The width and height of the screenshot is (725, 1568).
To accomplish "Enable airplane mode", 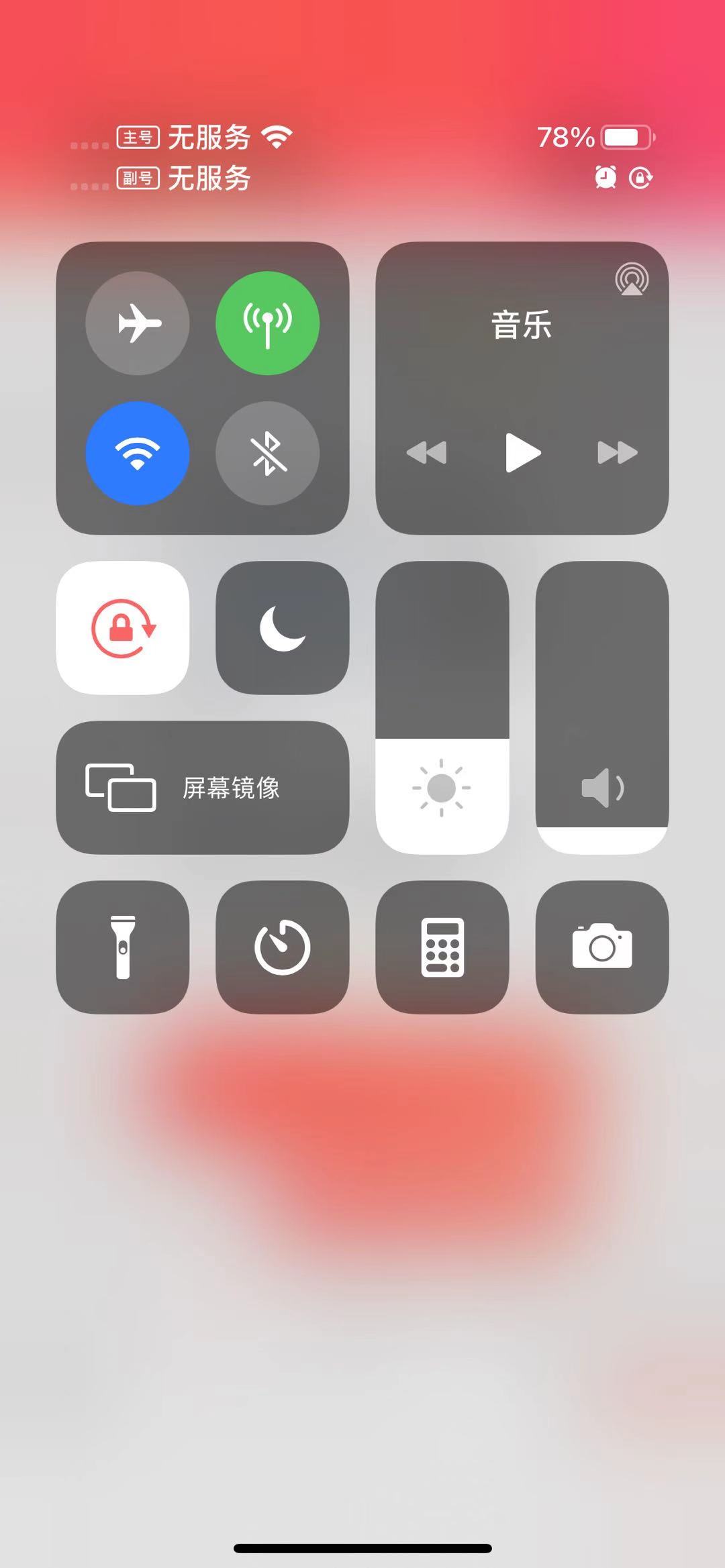I will 138,323.
